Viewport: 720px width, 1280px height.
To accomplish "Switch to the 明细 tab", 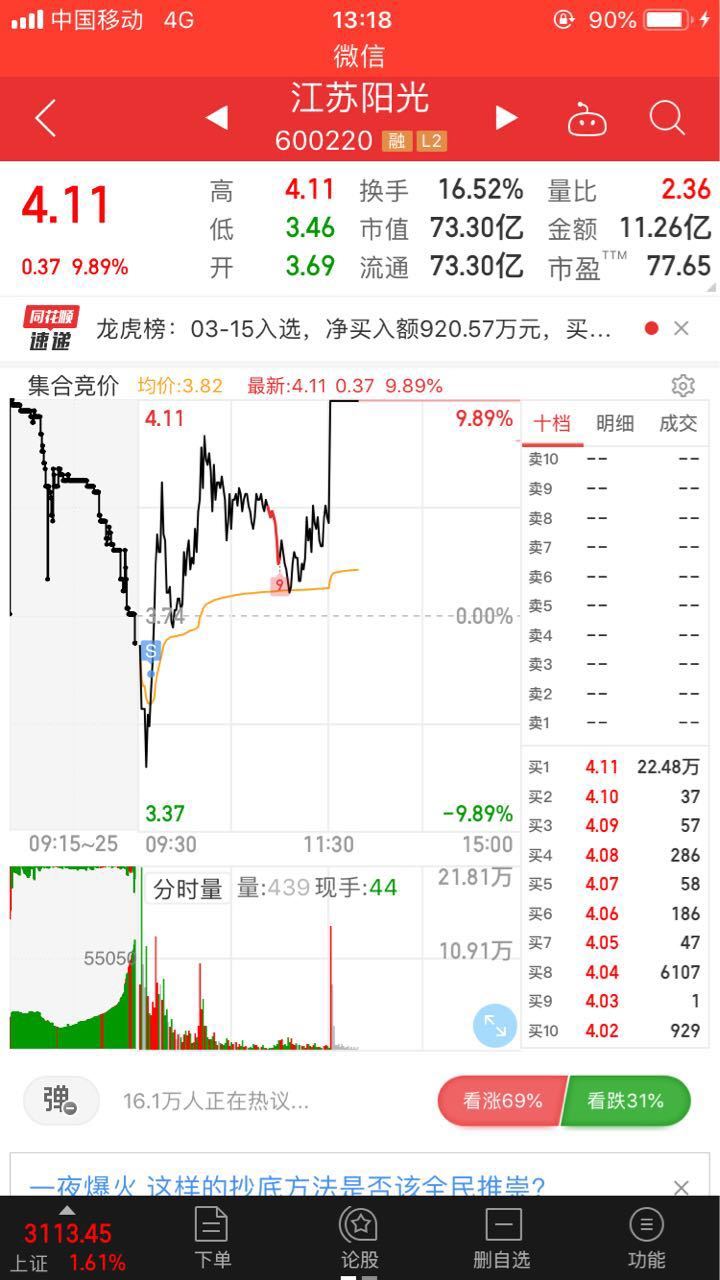I will coord(615,423).
